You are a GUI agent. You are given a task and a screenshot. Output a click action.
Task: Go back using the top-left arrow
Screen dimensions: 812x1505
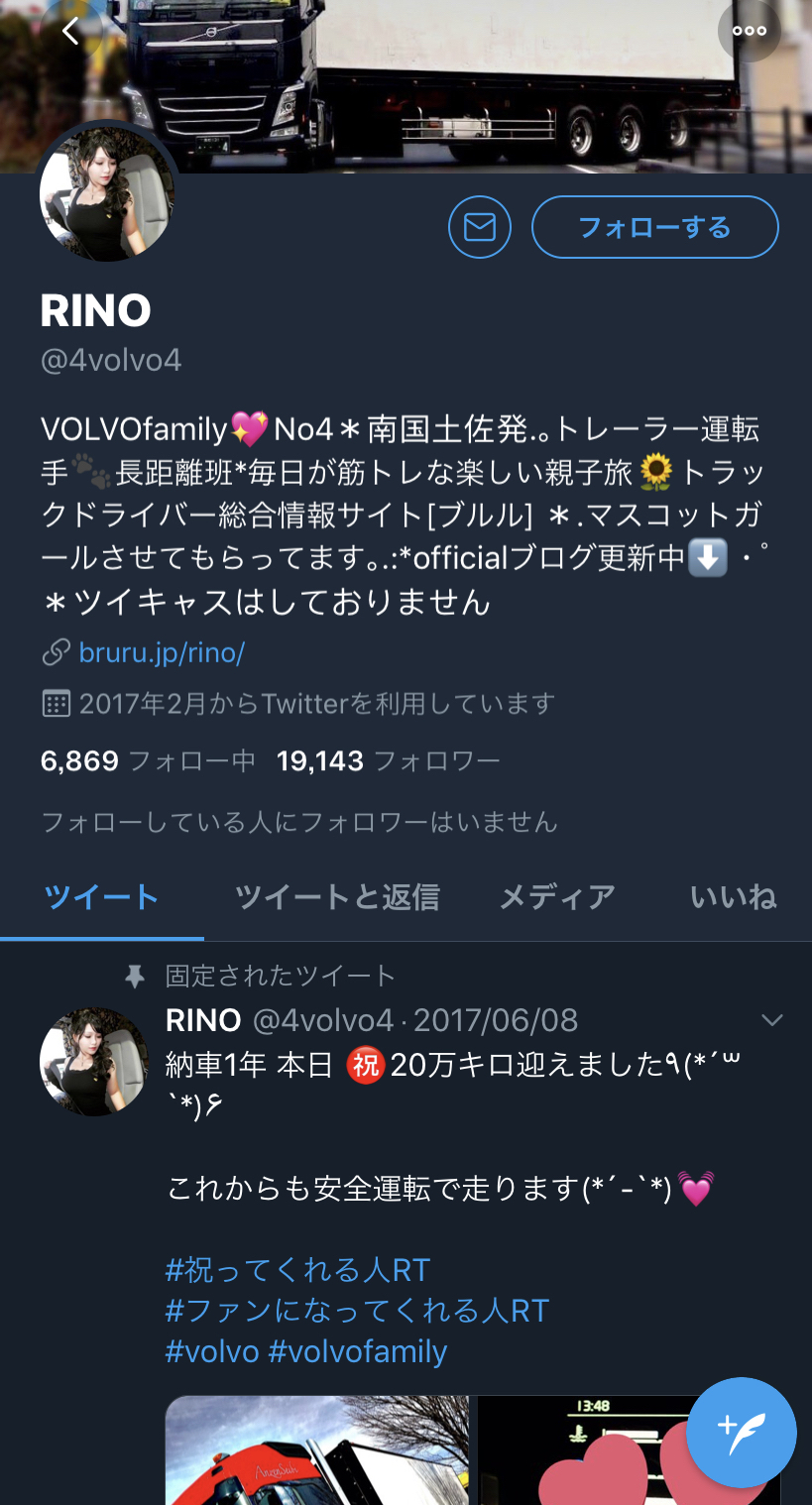pos(69,31)
